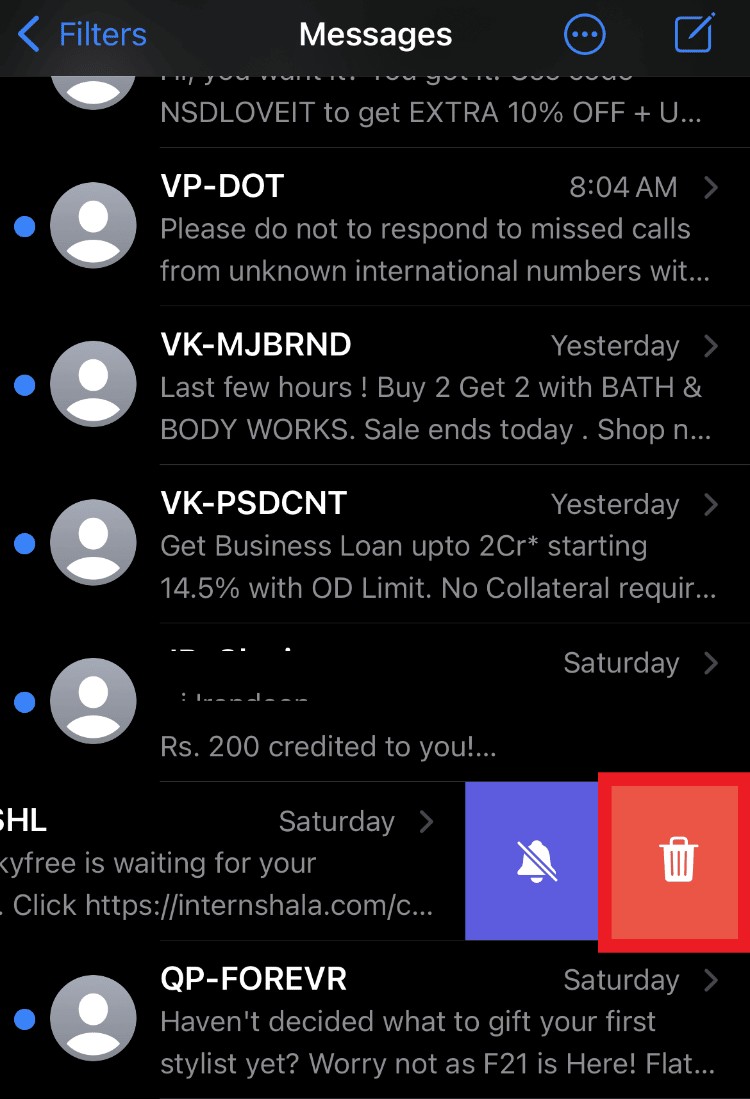Viewport: 750px width, 1099px height.
Task: Tap the Messages title in the navigation bar
Action: click(x=374, y=33)
